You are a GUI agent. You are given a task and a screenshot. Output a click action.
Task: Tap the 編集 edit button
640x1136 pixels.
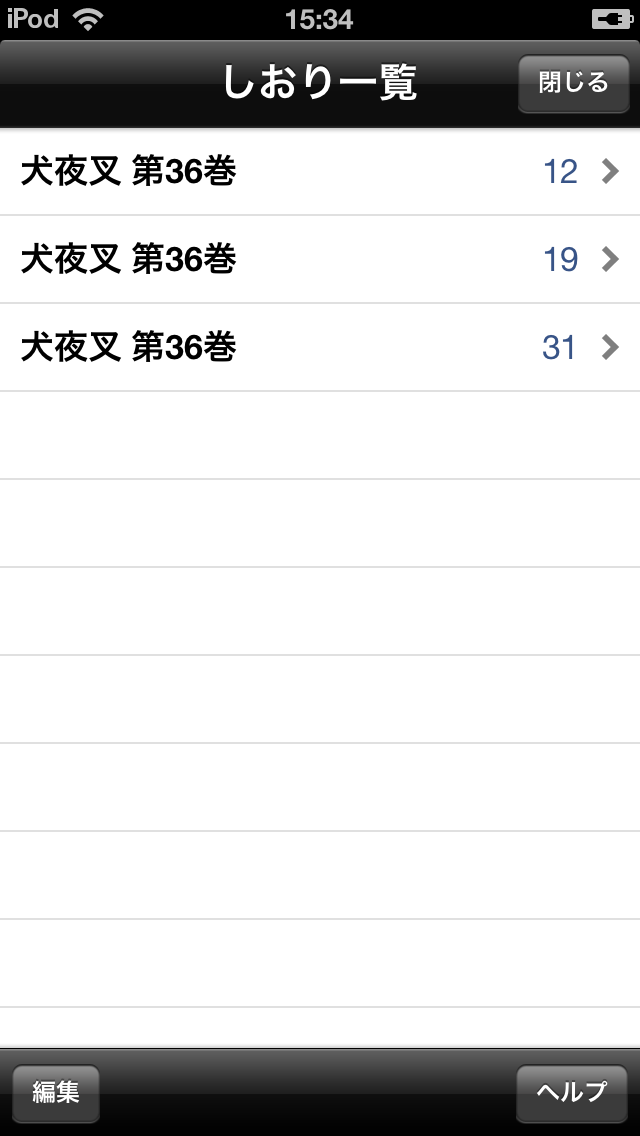[x=56, y=1093]
